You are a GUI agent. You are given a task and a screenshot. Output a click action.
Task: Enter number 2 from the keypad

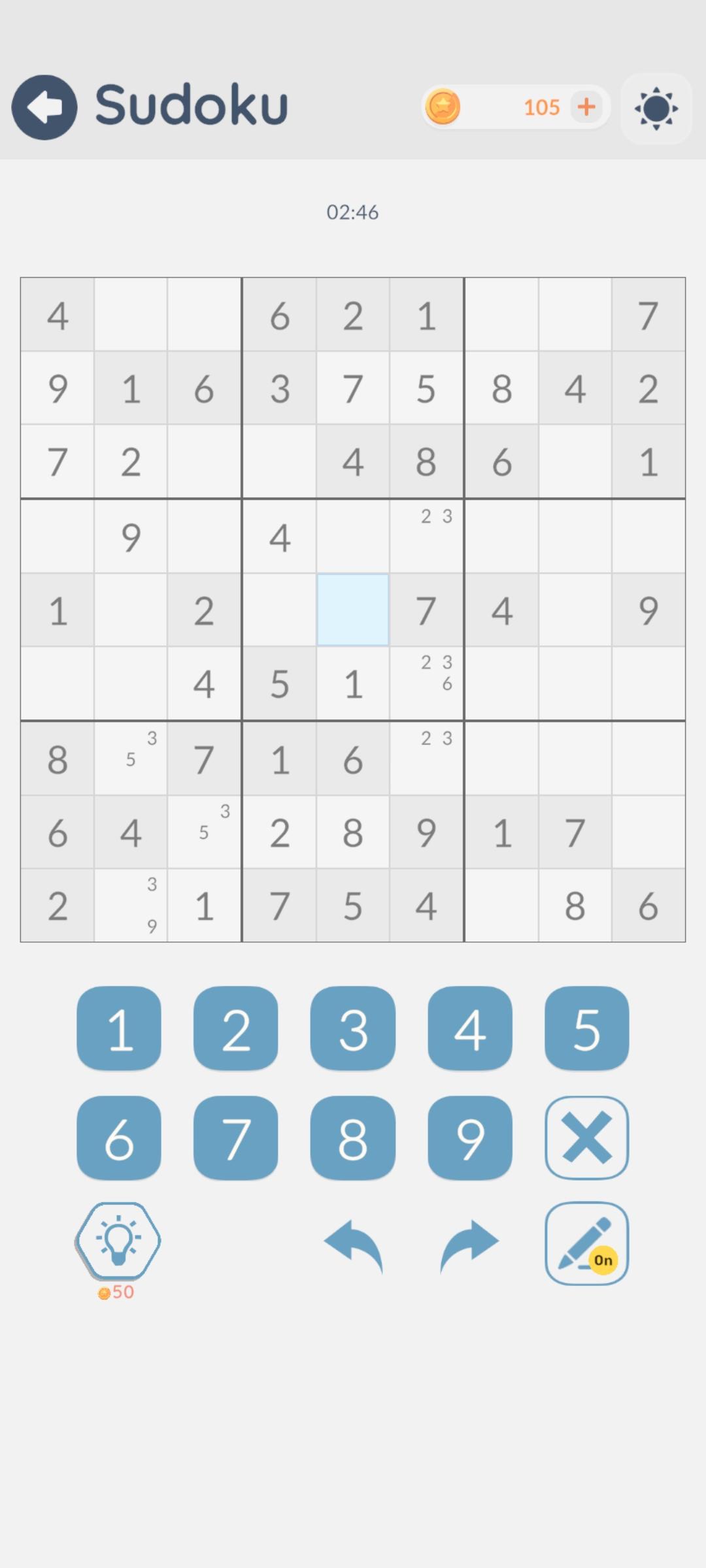[236, 1028]
